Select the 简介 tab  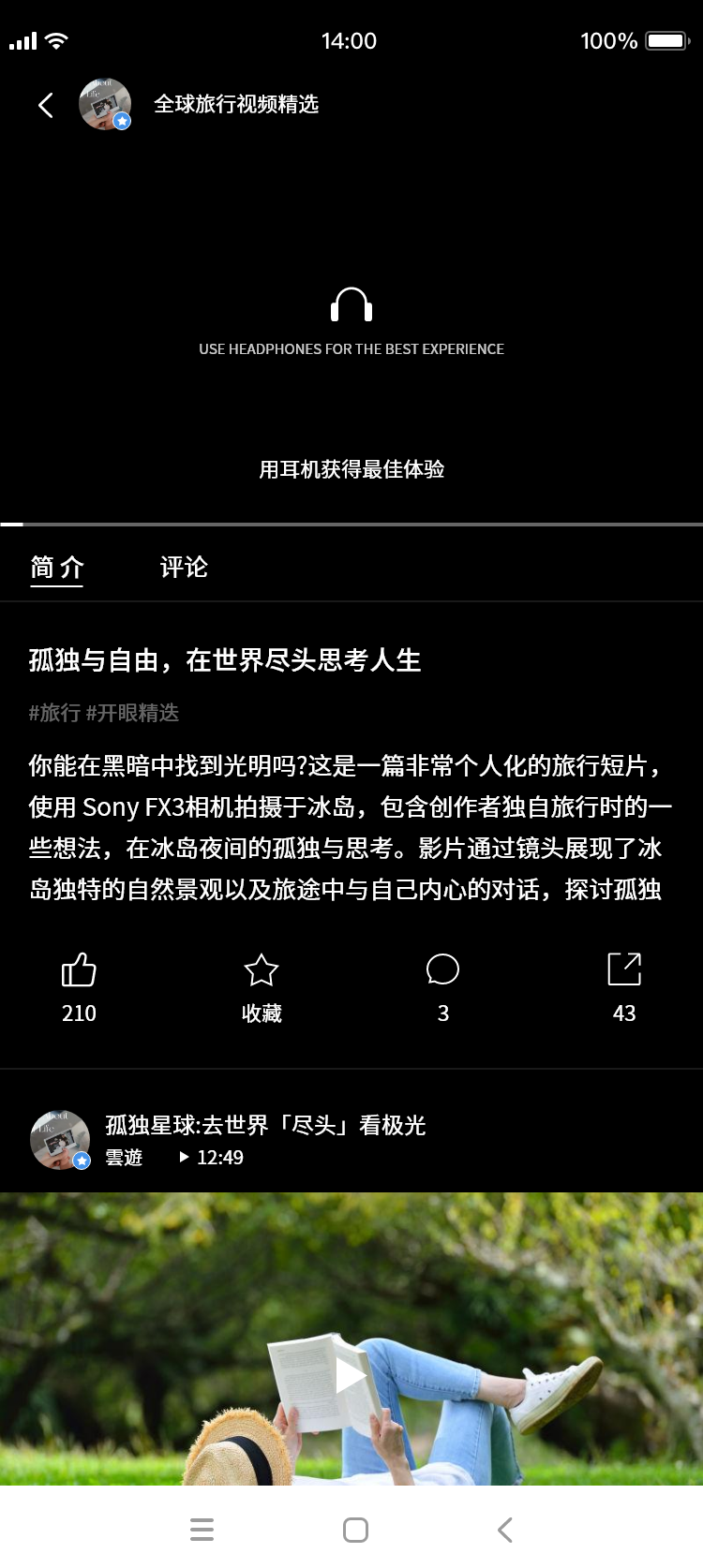coord(57,567)
